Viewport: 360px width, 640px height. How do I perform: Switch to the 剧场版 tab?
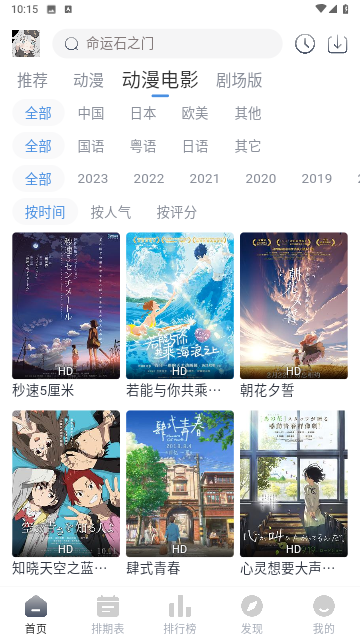[x=239, y=80]
